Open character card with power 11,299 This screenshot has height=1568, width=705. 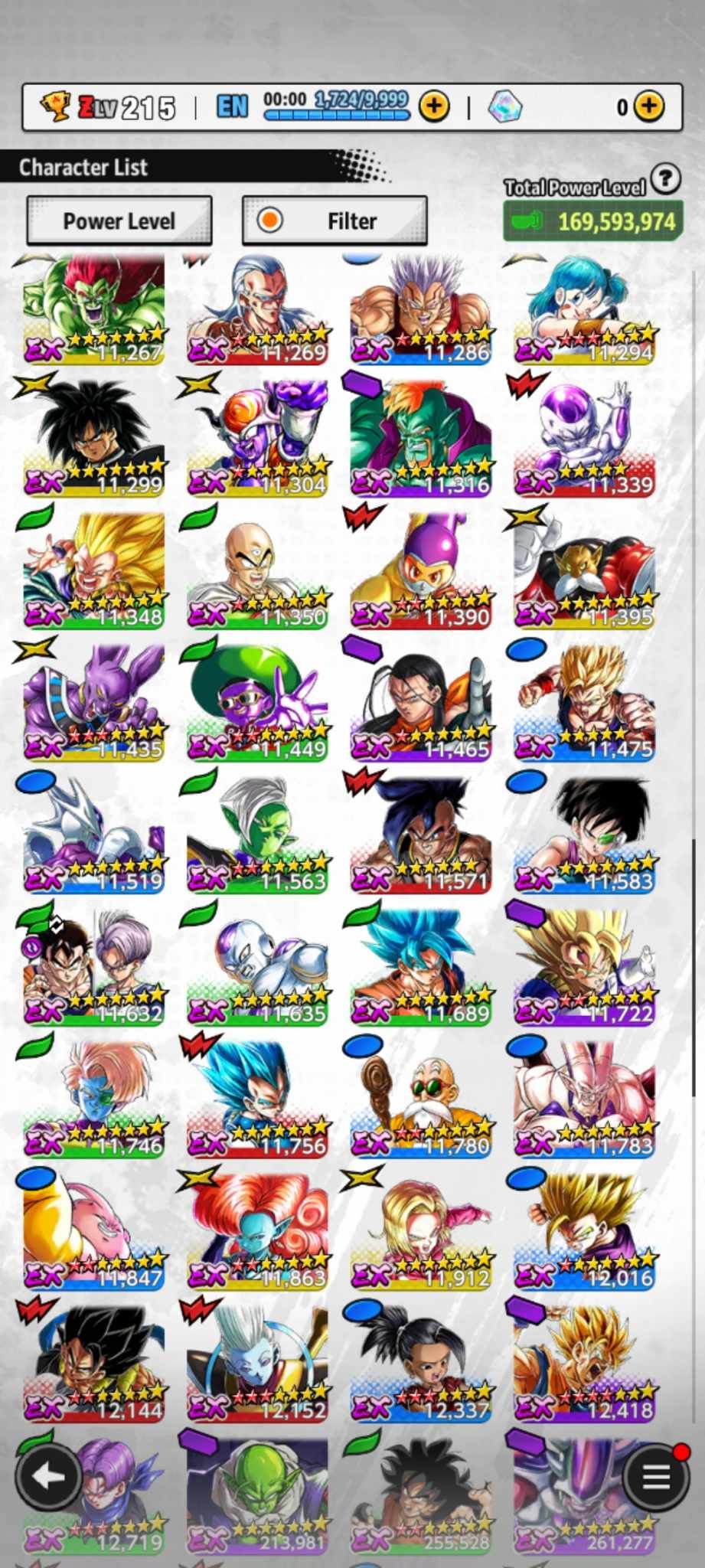click(94, 438)
